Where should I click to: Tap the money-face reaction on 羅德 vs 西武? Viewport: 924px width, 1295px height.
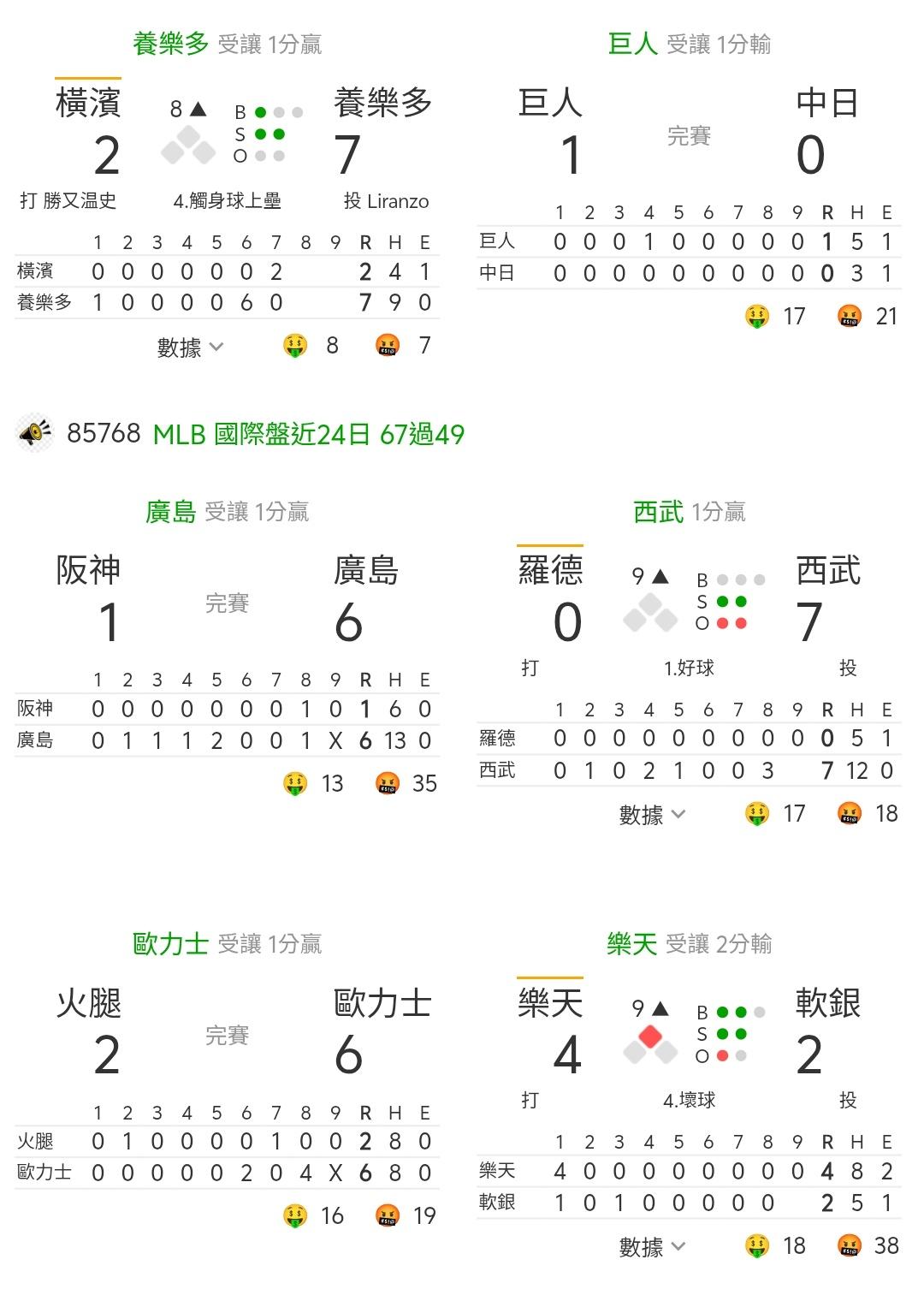[757, 813]
